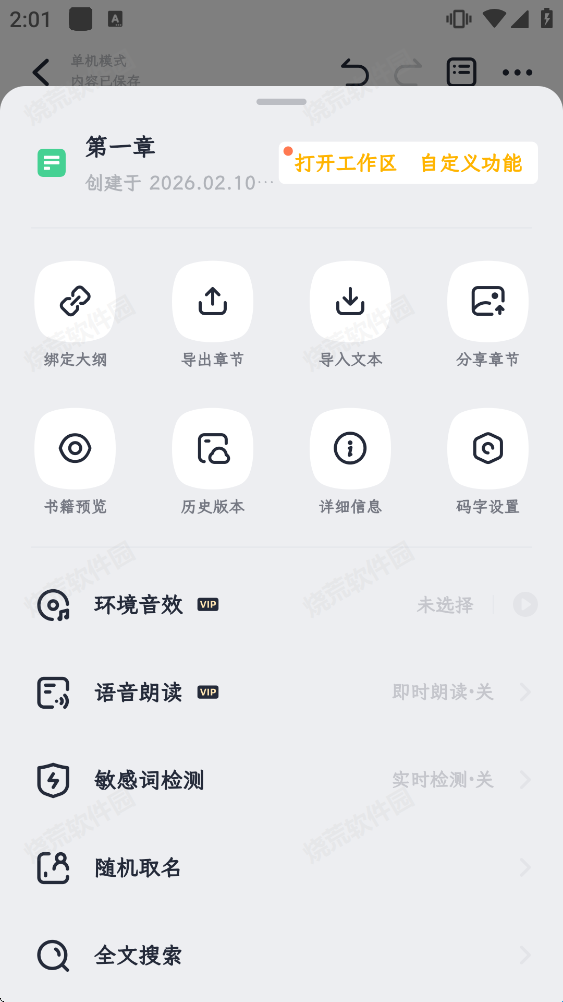Play ambient sound with play button
The width and height of the screenshot is (563, 1002).
click(525, 605)
